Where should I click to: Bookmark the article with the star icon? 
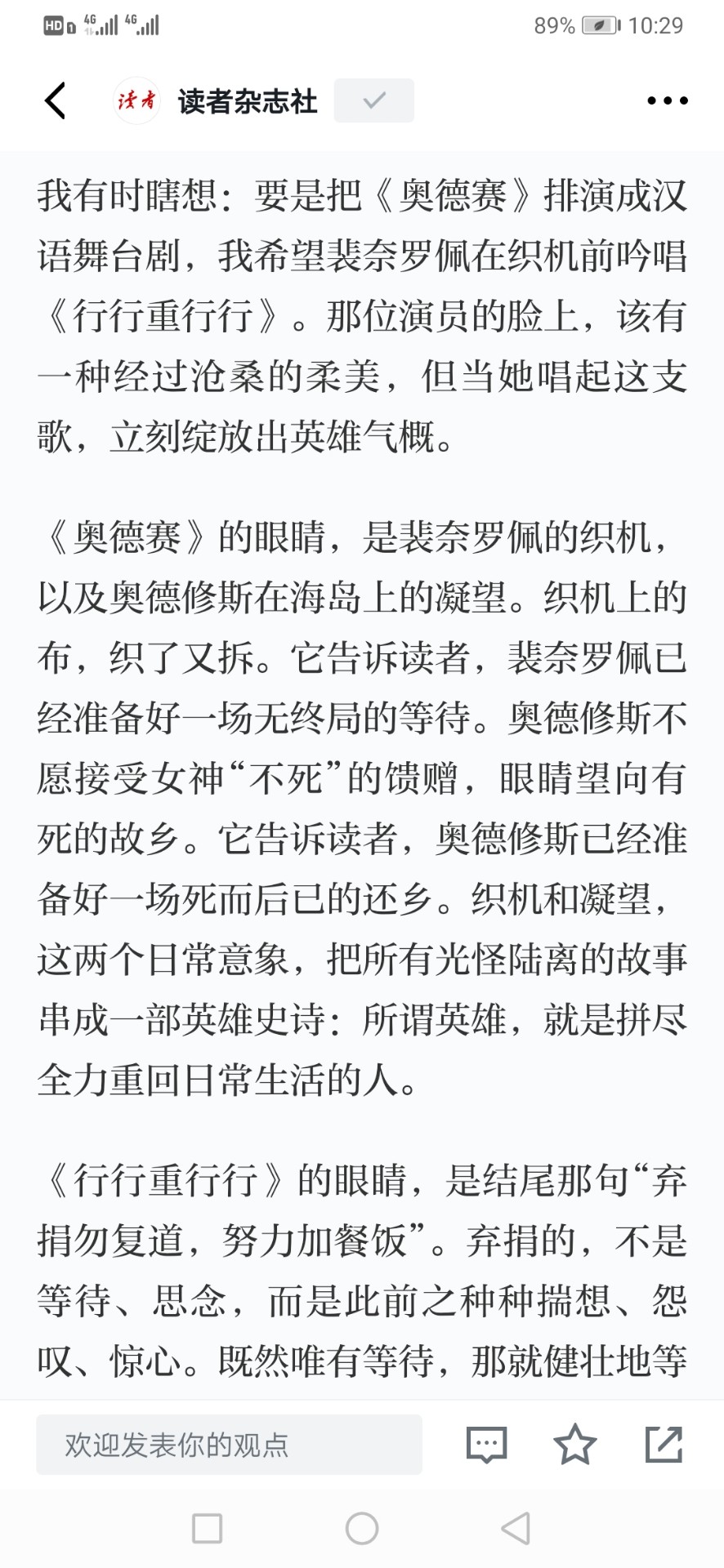pyautogui.click(x=575, y=1444)
